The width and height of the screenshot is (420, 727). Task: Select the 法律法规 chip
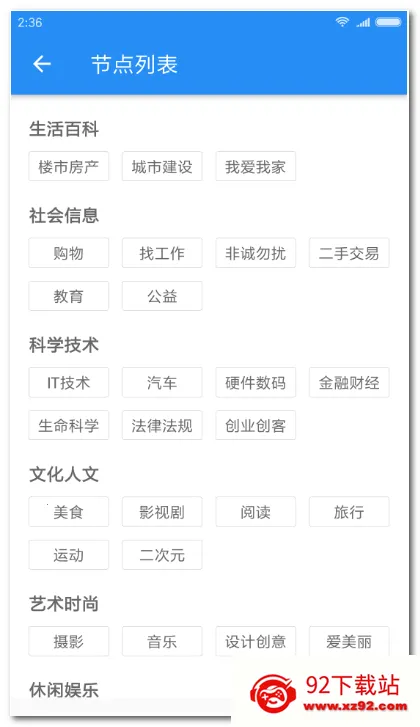pyautogui.click(x=162, y=426)
